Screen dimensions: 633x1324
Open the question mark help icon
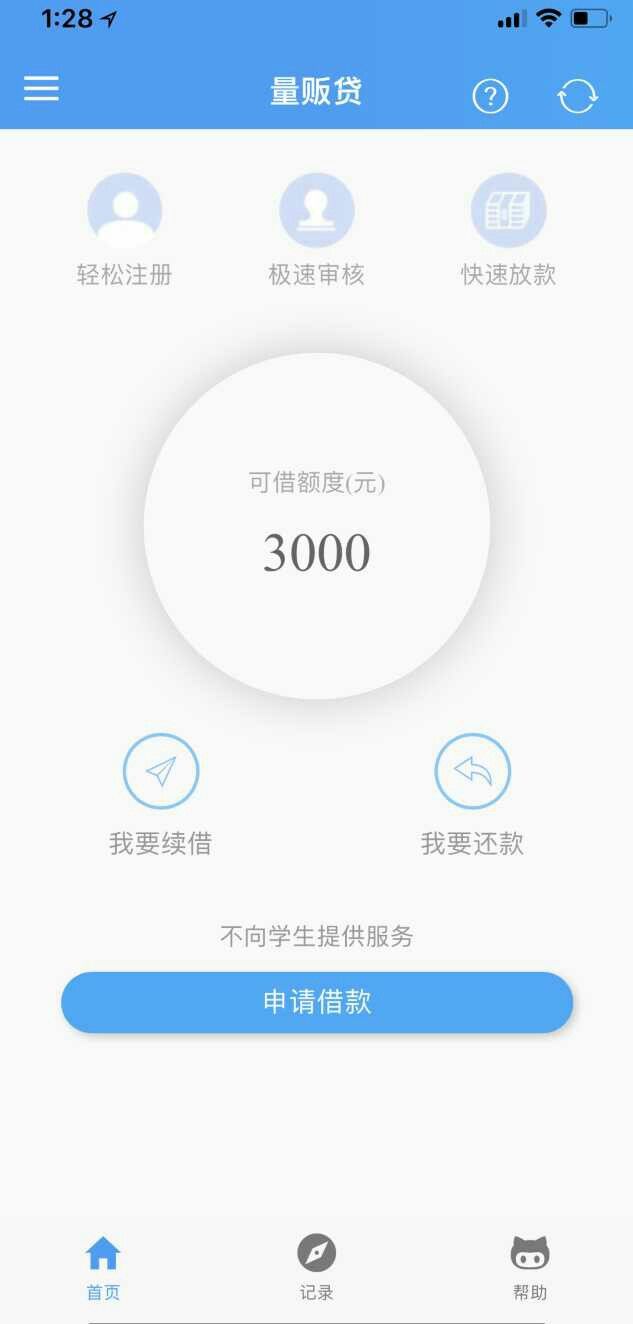click(x=490, y=96)
